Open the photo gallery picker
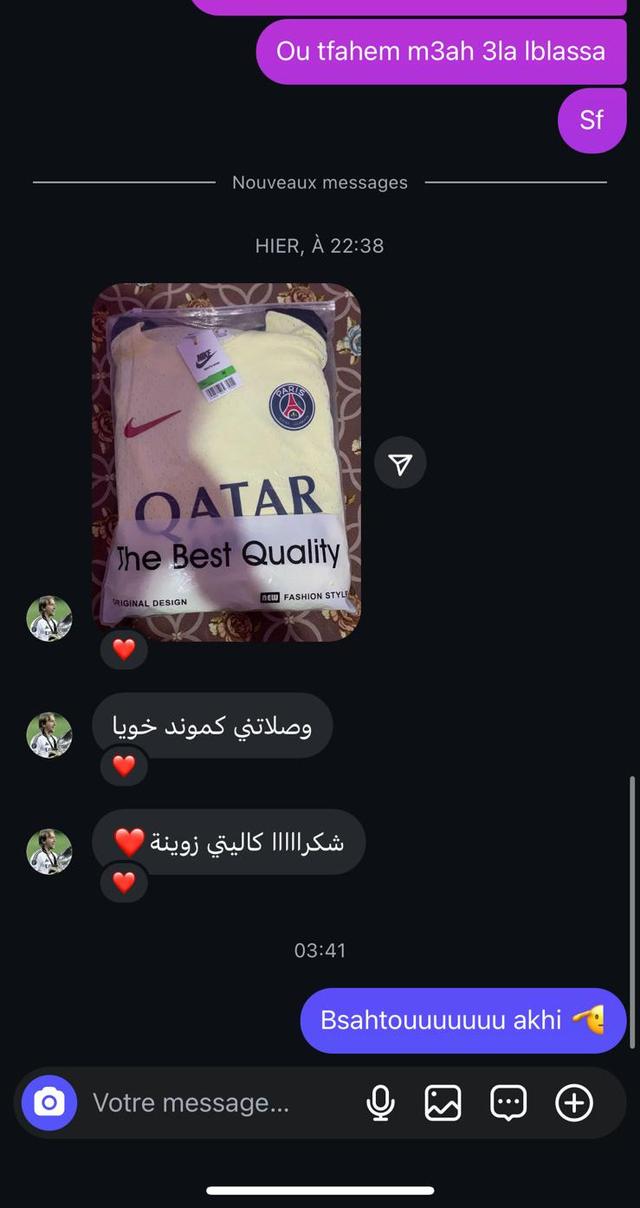This screenshot has height=1208, width=640. tap(443, 1103)
